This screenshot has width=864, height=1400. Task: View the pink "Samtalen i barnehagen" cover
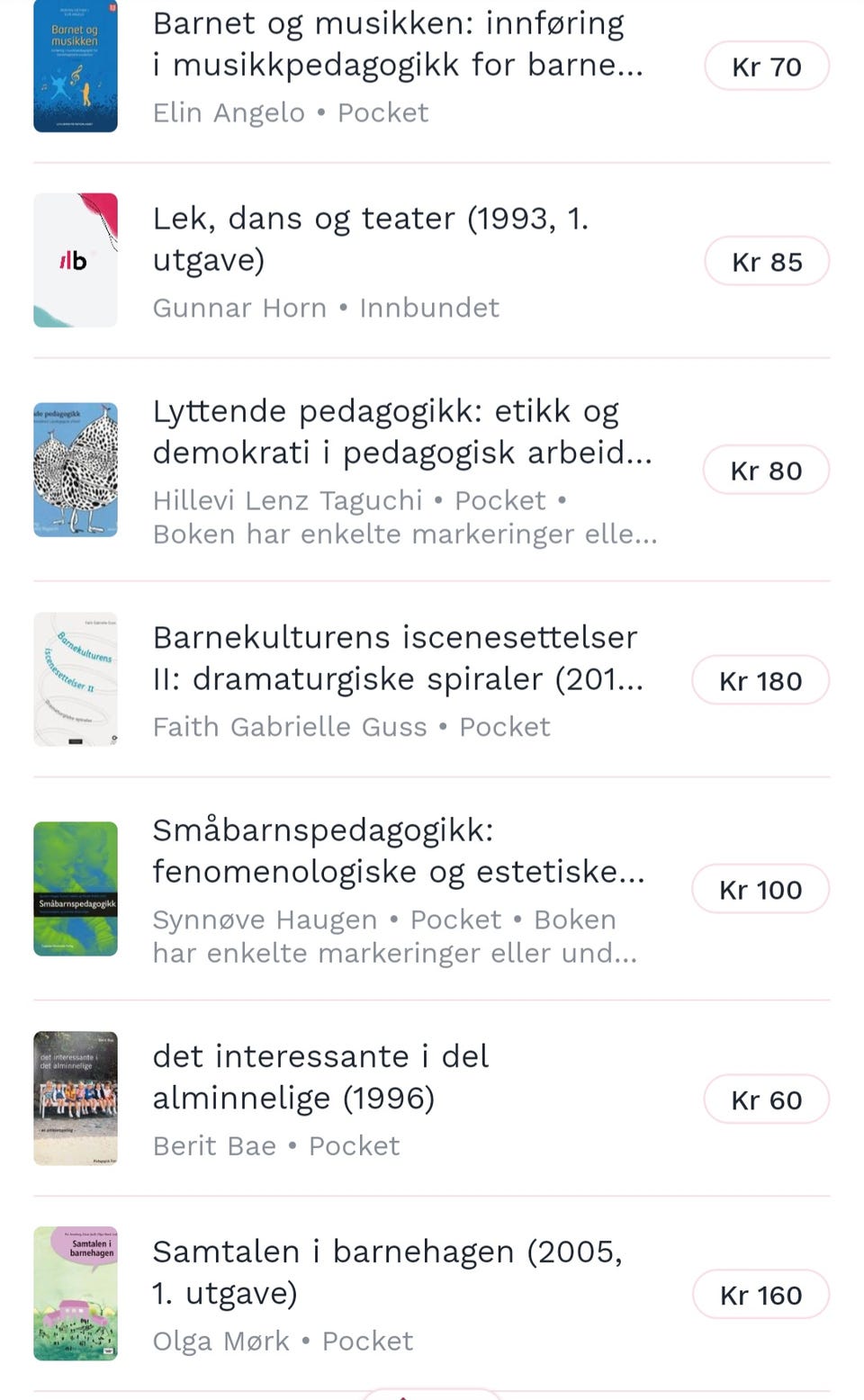[x=76, y=1294]
